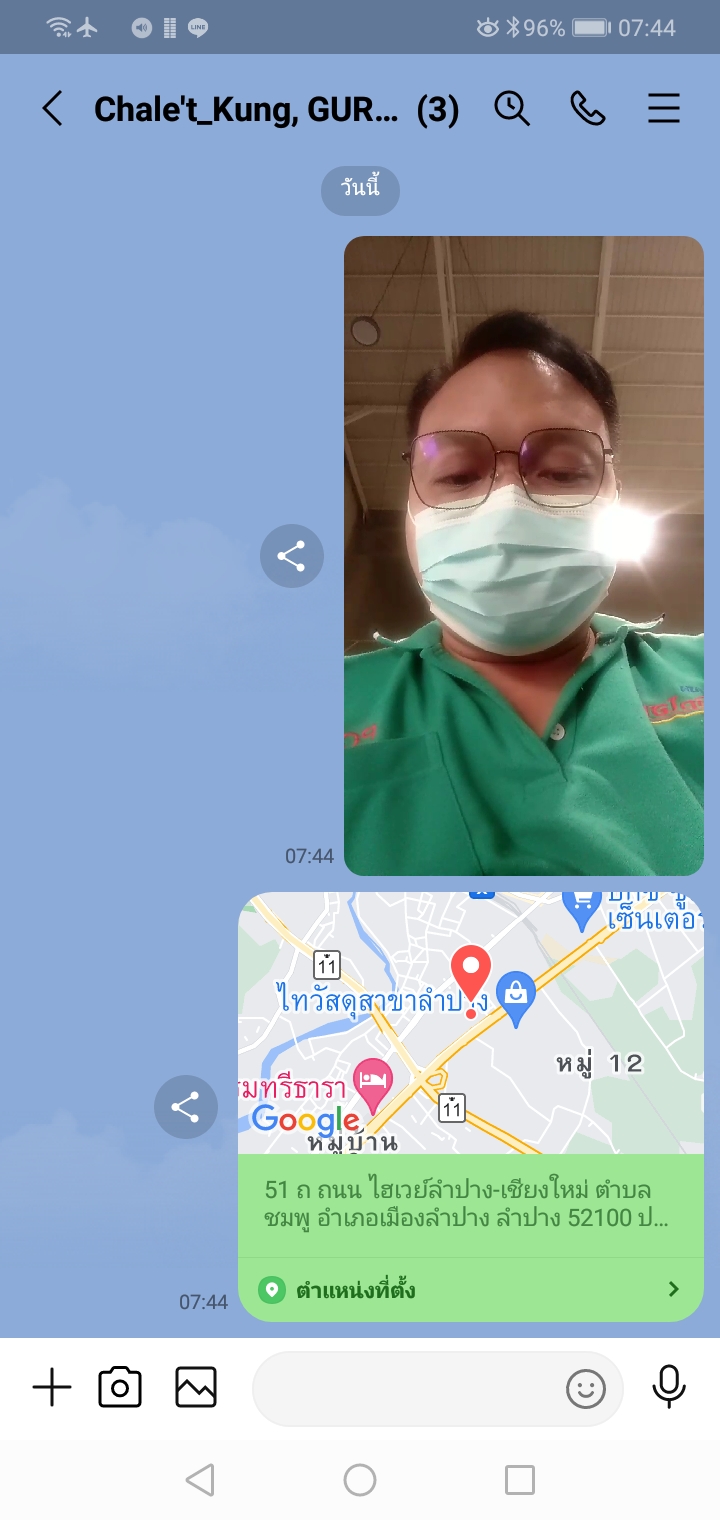Open the chat hamburger menu
The height and width of the screenshot is (1520, 720).
coord(664,108)
